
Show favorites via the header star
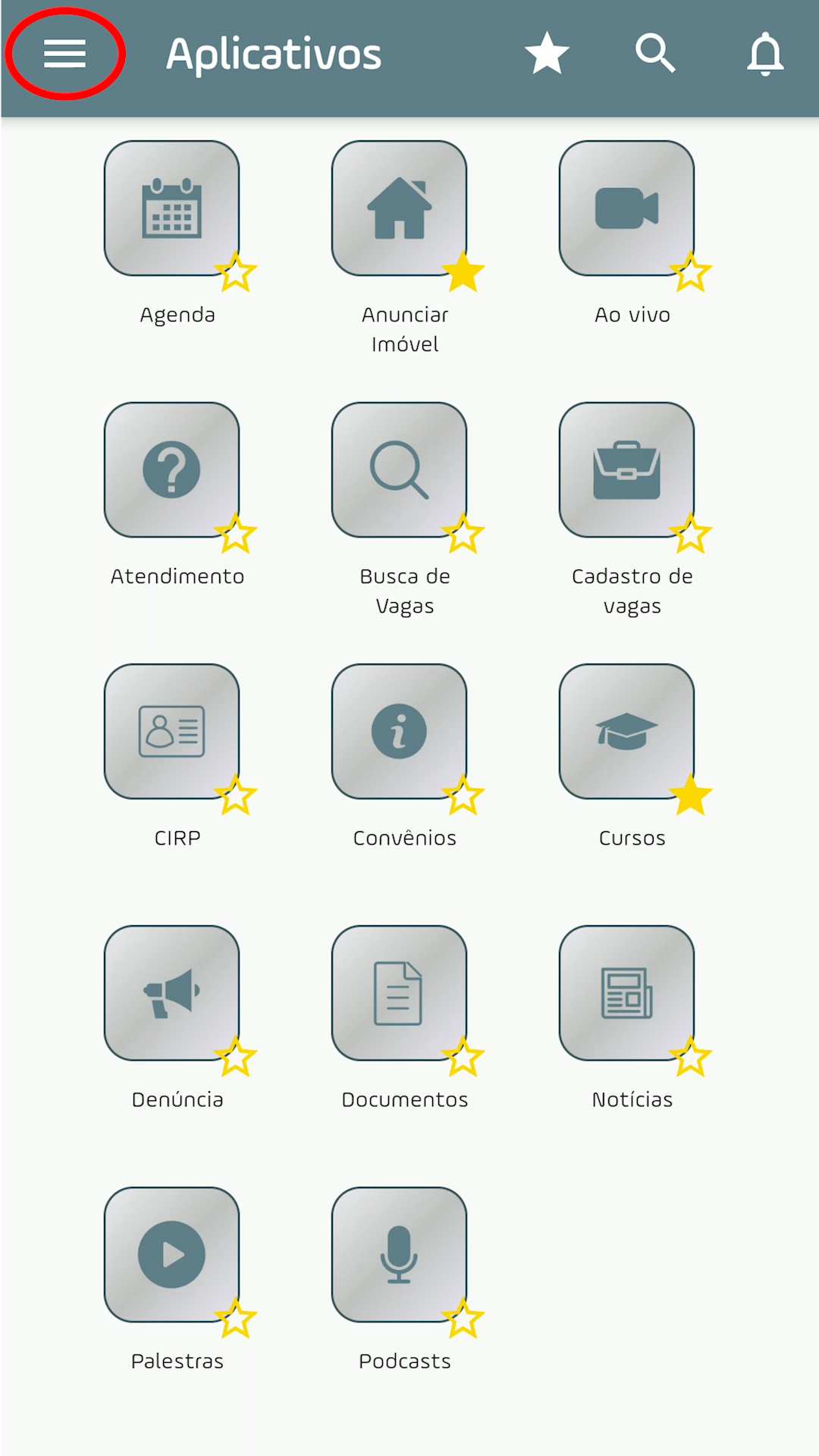(546, 54)
